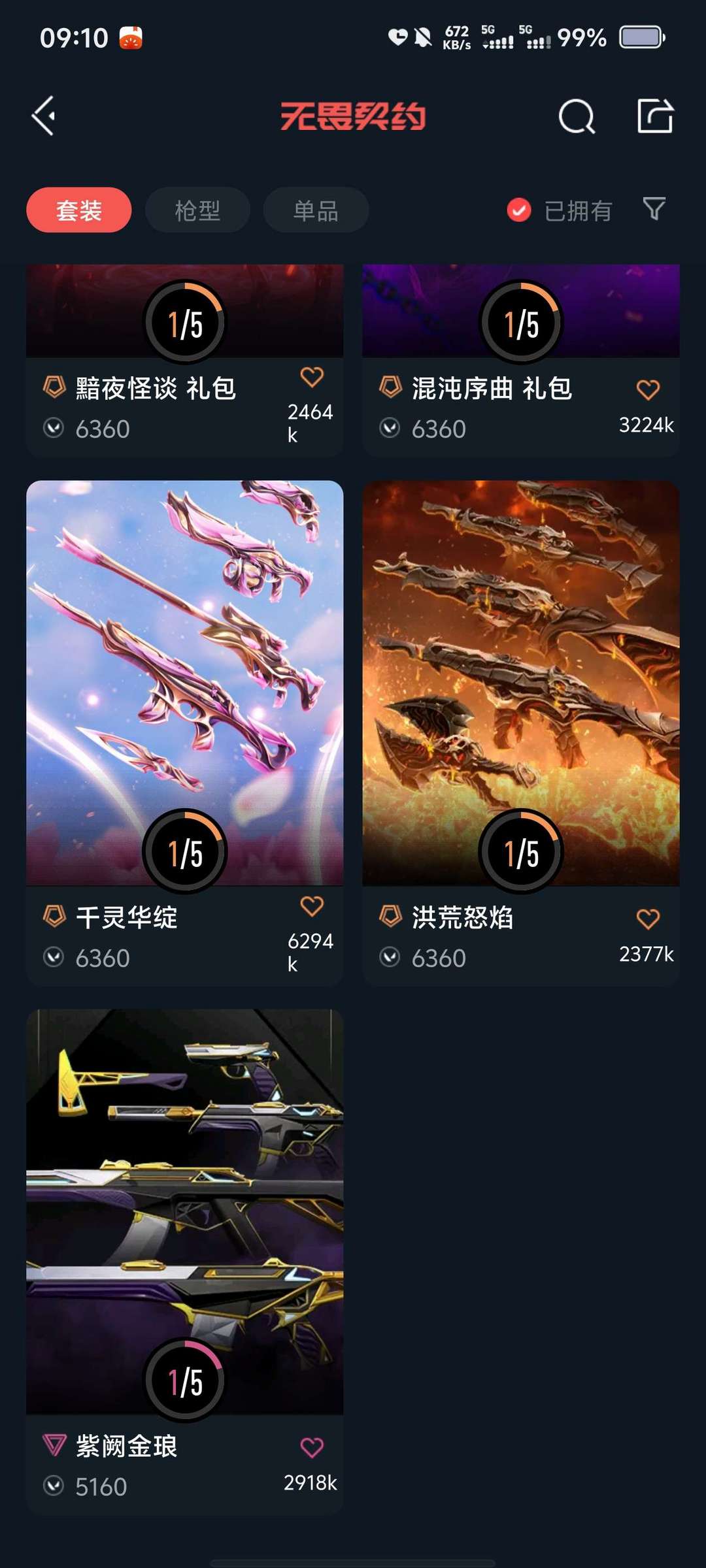Switch to the 枪型 tab
The height and width of the screenshot is (1568, 706).
pos(197,210)
